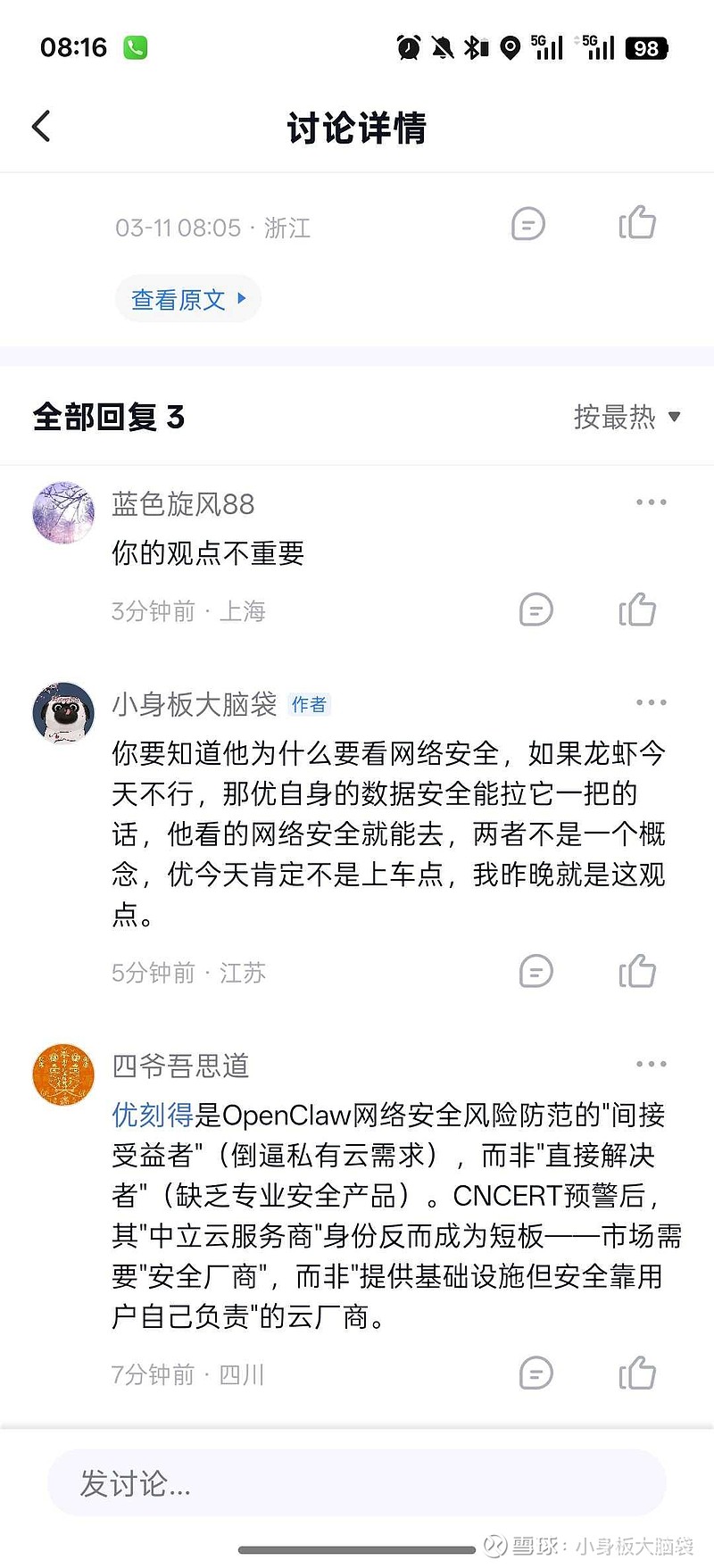Open the more menu on 蓝色旋风88's comment
The width and height of the screenshot is (714, 1568).
tap(651, 502)
